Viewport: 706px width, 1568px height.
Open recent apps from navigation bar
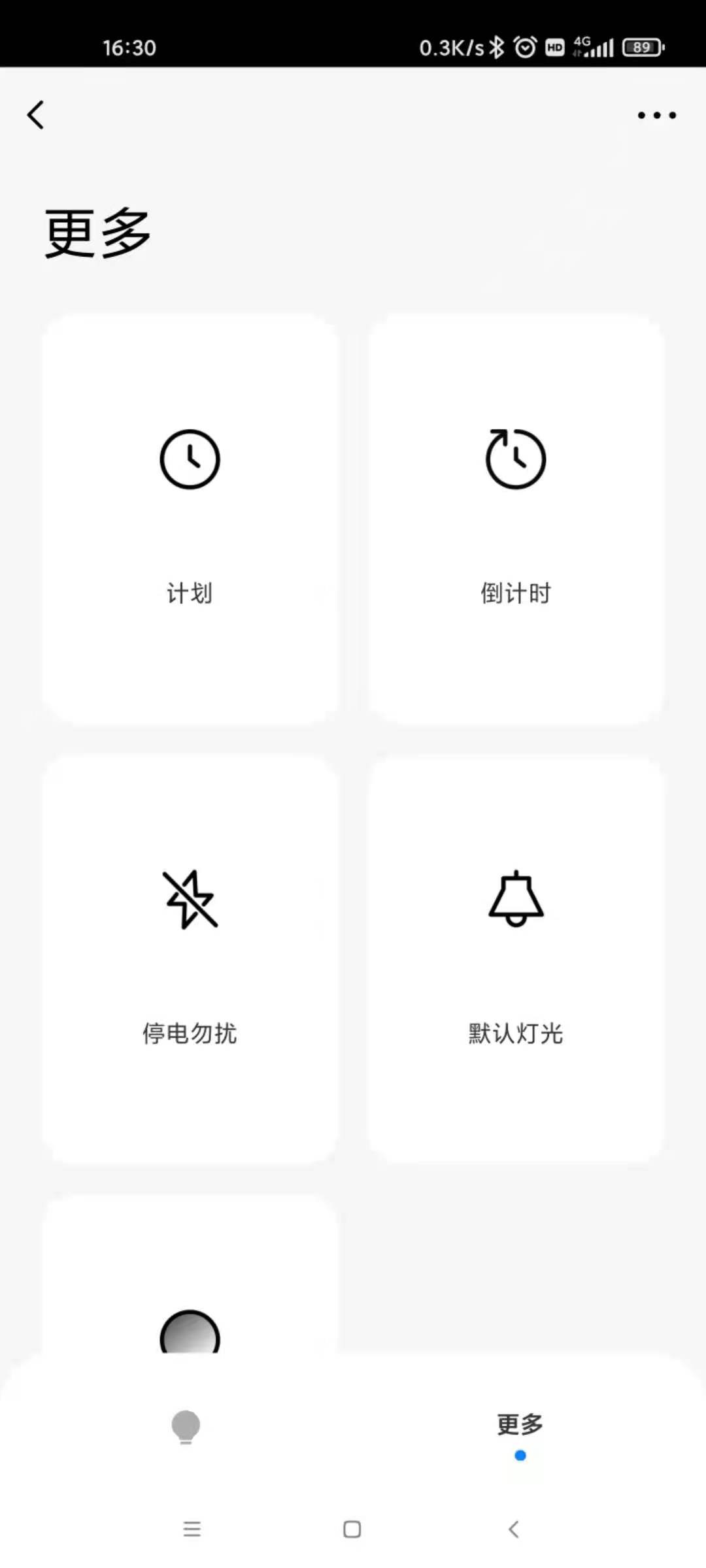click(192, 1529)
